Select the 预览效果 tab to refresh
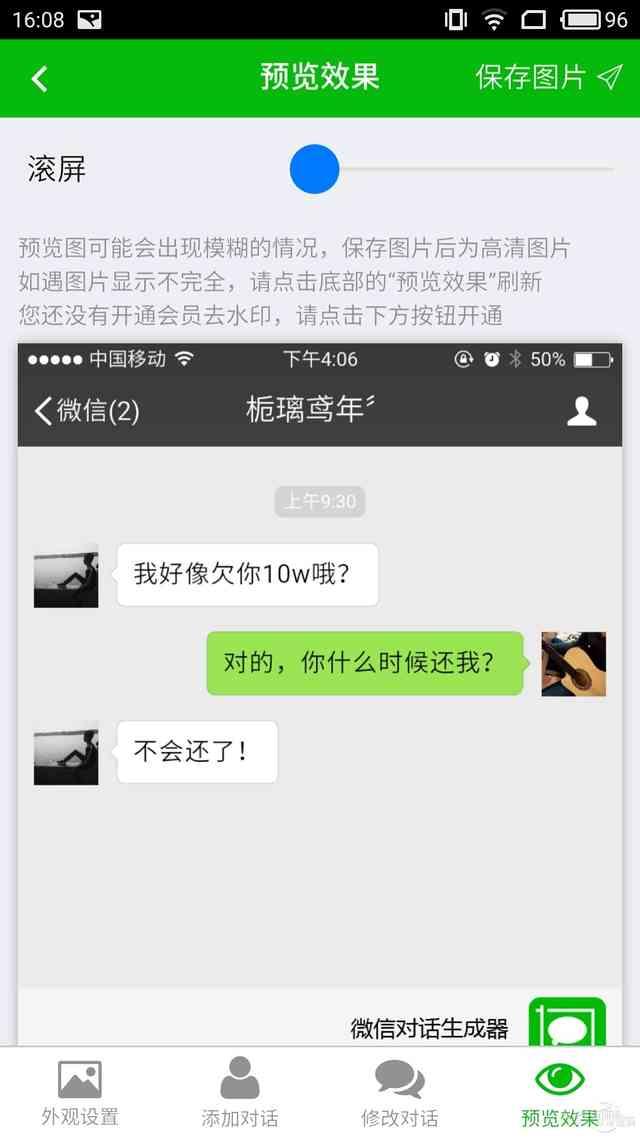Screen dimensions: 640x1138 (x=560, y=1092)
